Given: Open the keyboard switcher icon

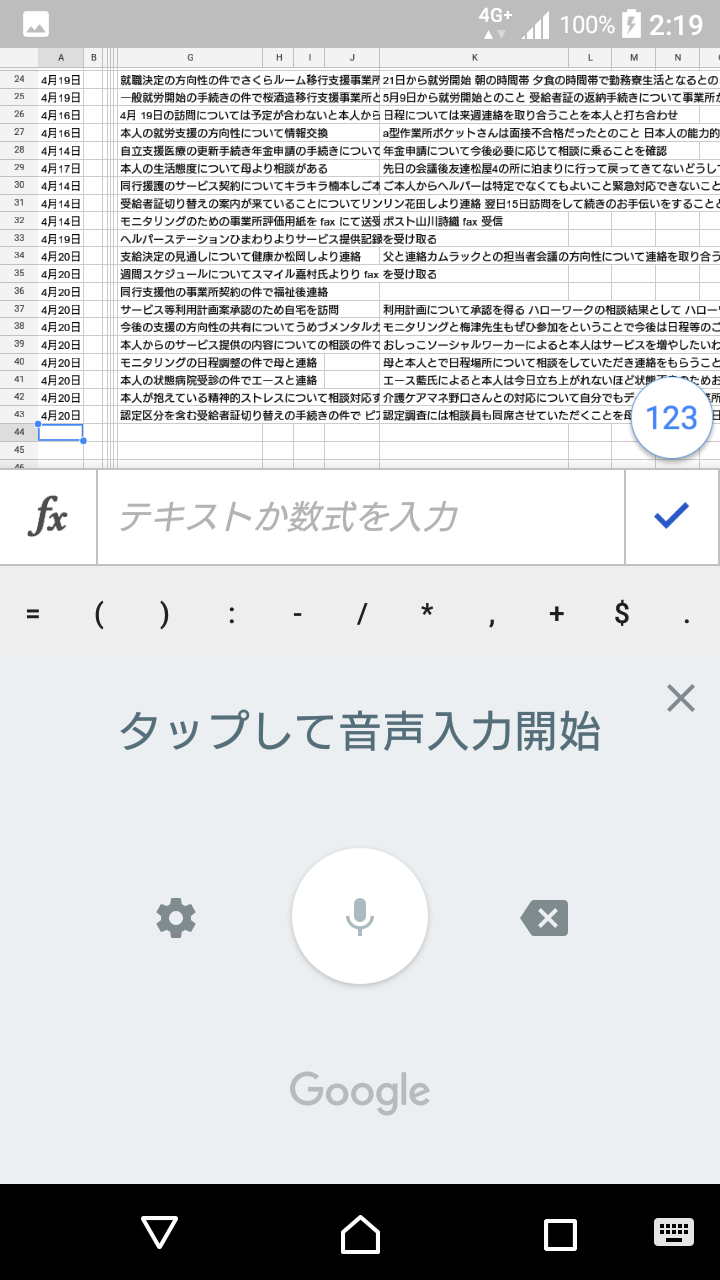Looking at the screenshot, I should tap(674, 1232).
